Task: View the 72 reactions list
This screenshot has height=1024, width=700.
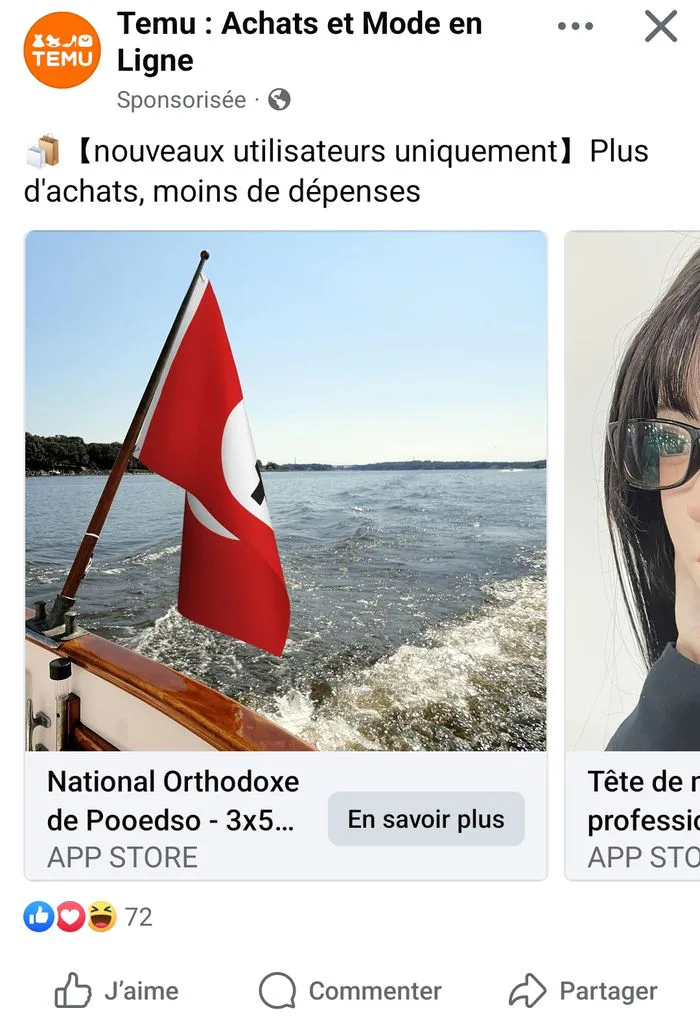Action: pyautogui.click(x=88, y=917)
